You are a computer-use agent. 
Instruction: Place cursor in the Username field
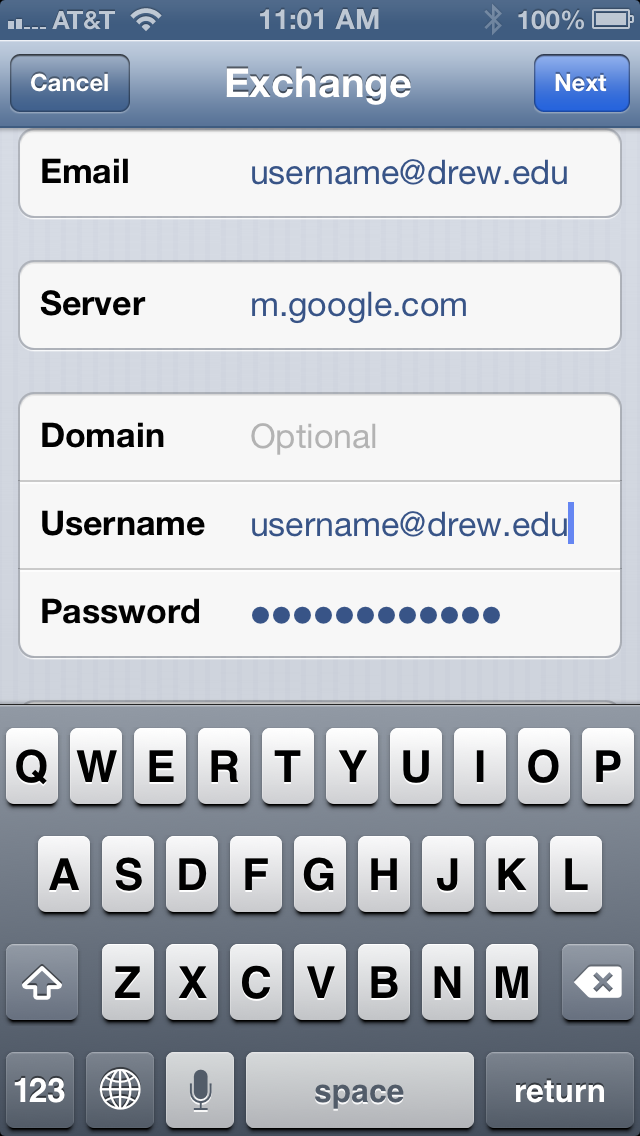[320, 525]
